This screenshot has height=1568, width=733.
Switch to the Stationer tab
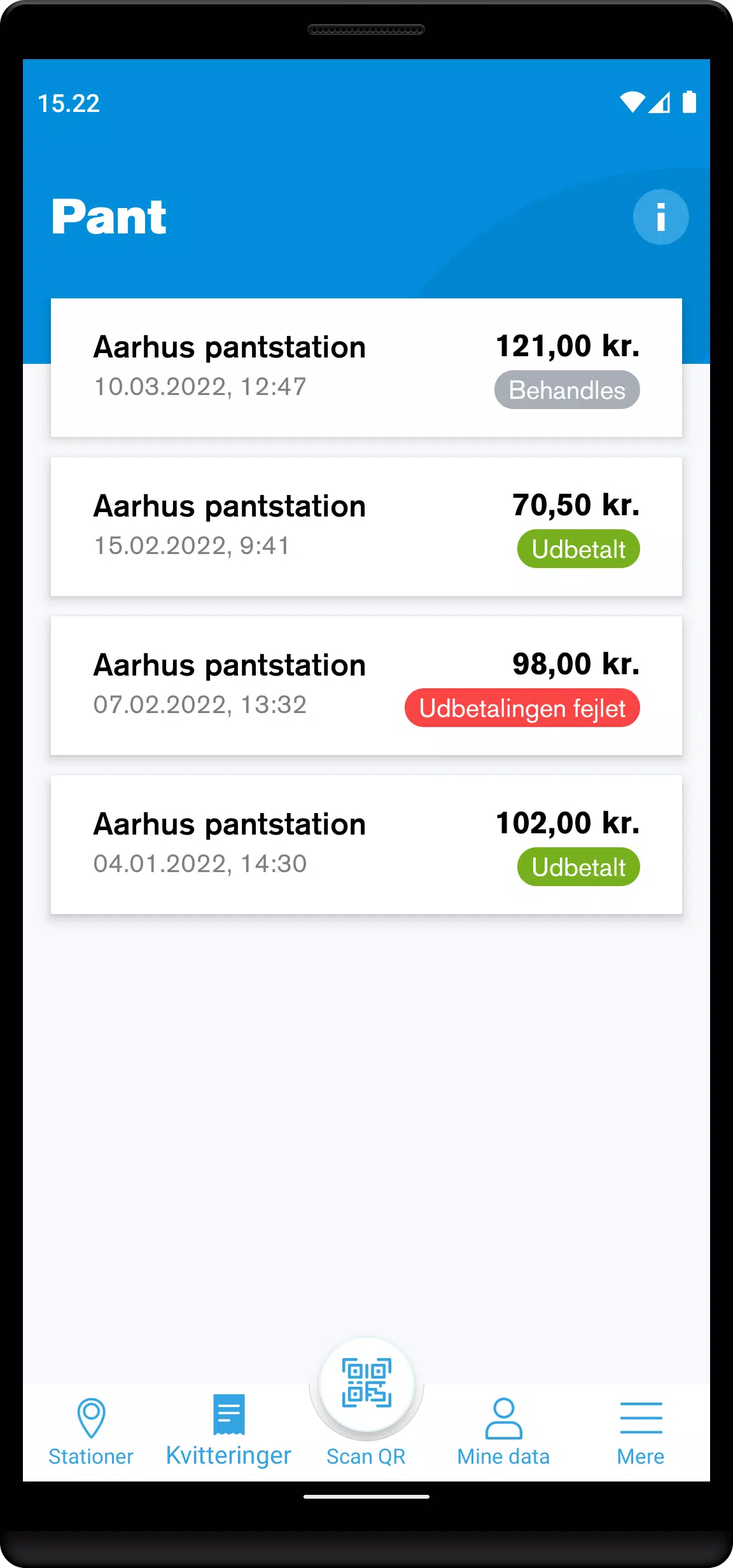tap(91, 1431)
